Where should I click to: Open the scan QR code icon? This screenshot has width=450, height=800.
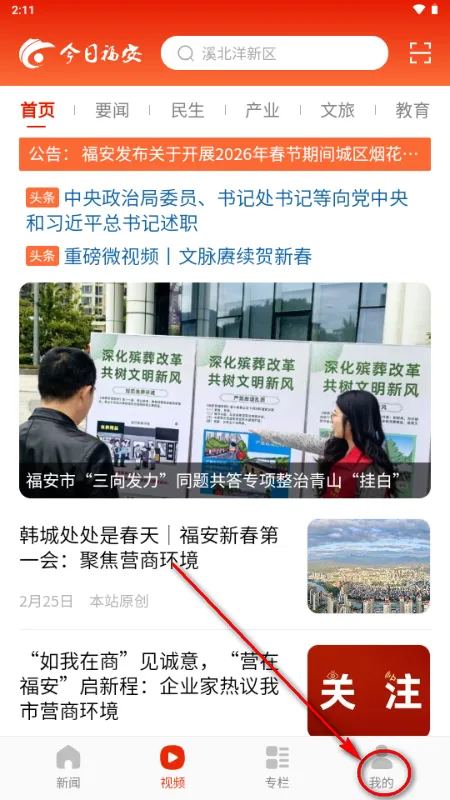420,53
